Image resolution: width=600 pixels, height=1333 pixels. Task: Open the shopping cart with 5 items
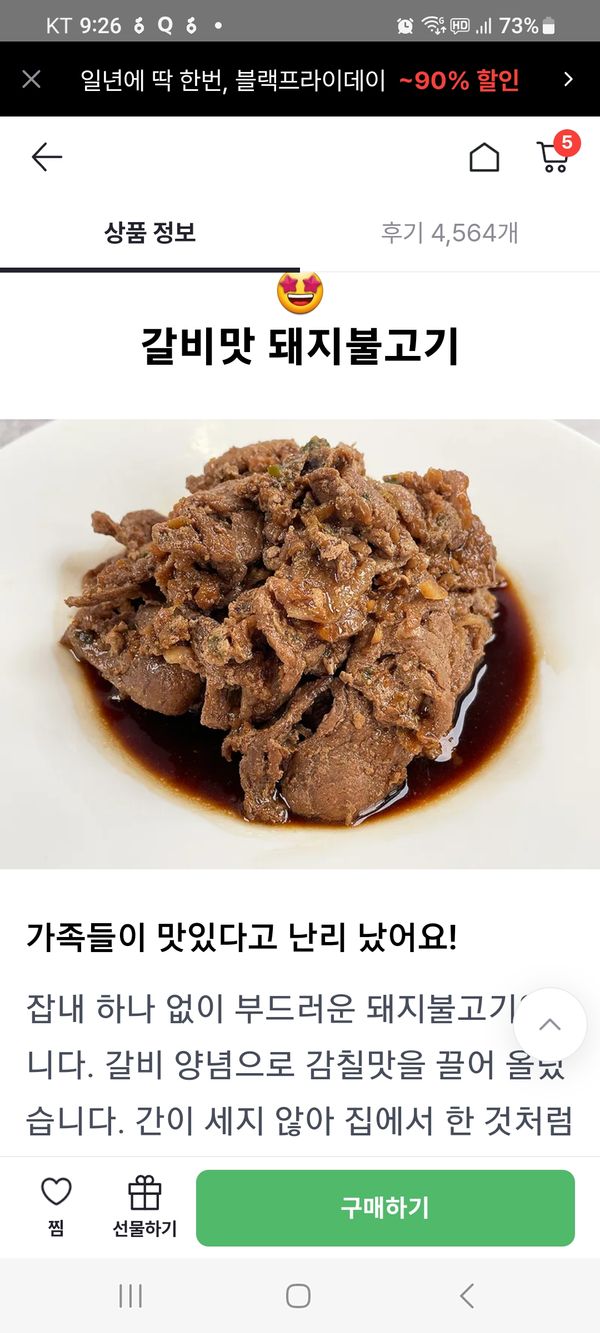554,156
